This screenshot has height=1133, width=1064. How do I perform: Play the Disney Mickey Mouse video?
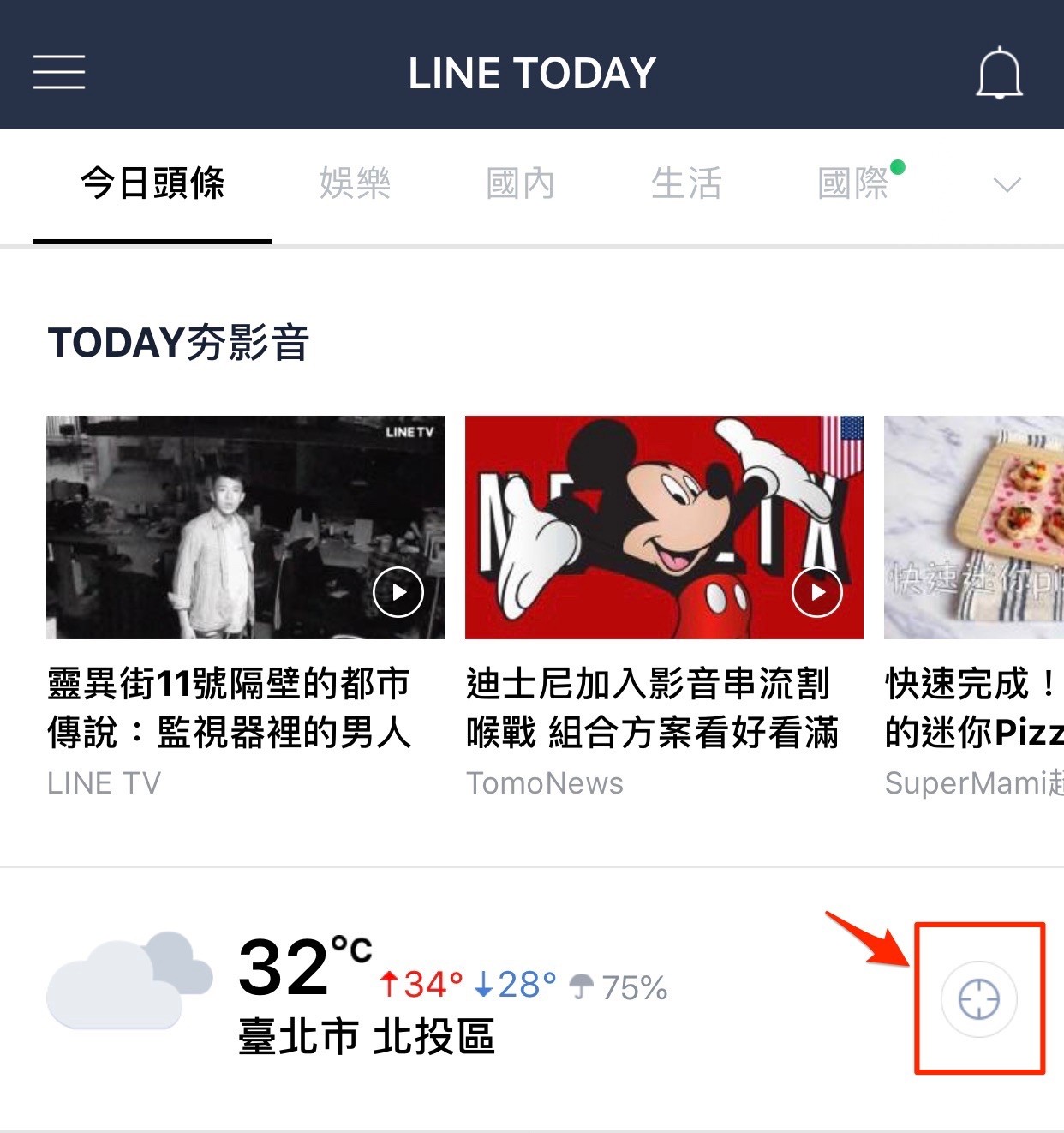pyautogui.click(x=816, y=591)
